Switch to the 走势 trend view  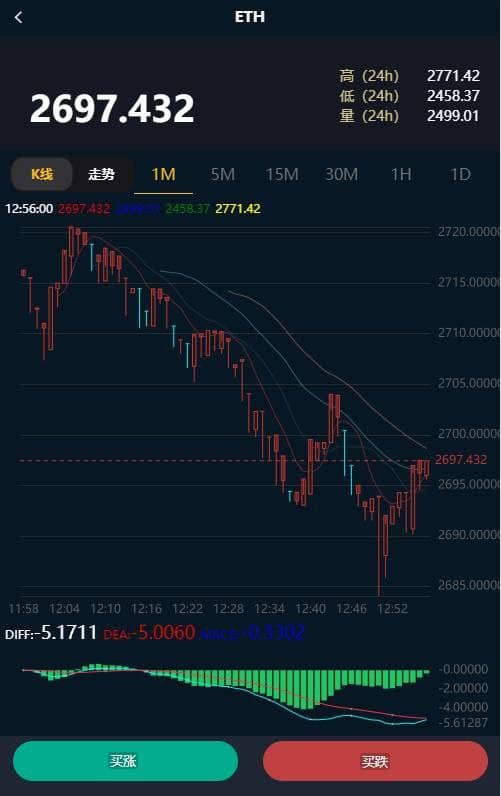point(102,175)
